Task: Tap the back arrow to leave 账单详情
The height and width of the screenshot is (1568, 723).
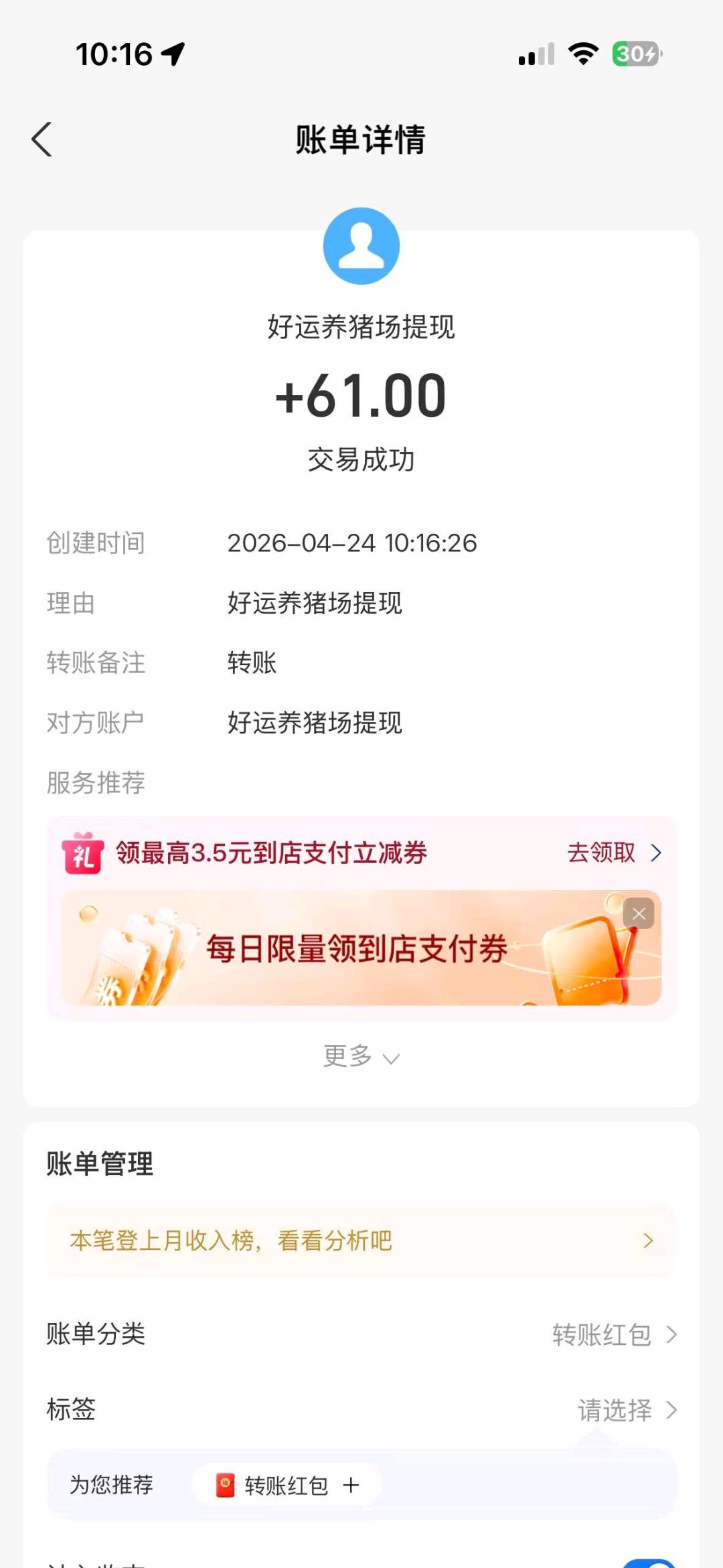Action: coord(42,140)
